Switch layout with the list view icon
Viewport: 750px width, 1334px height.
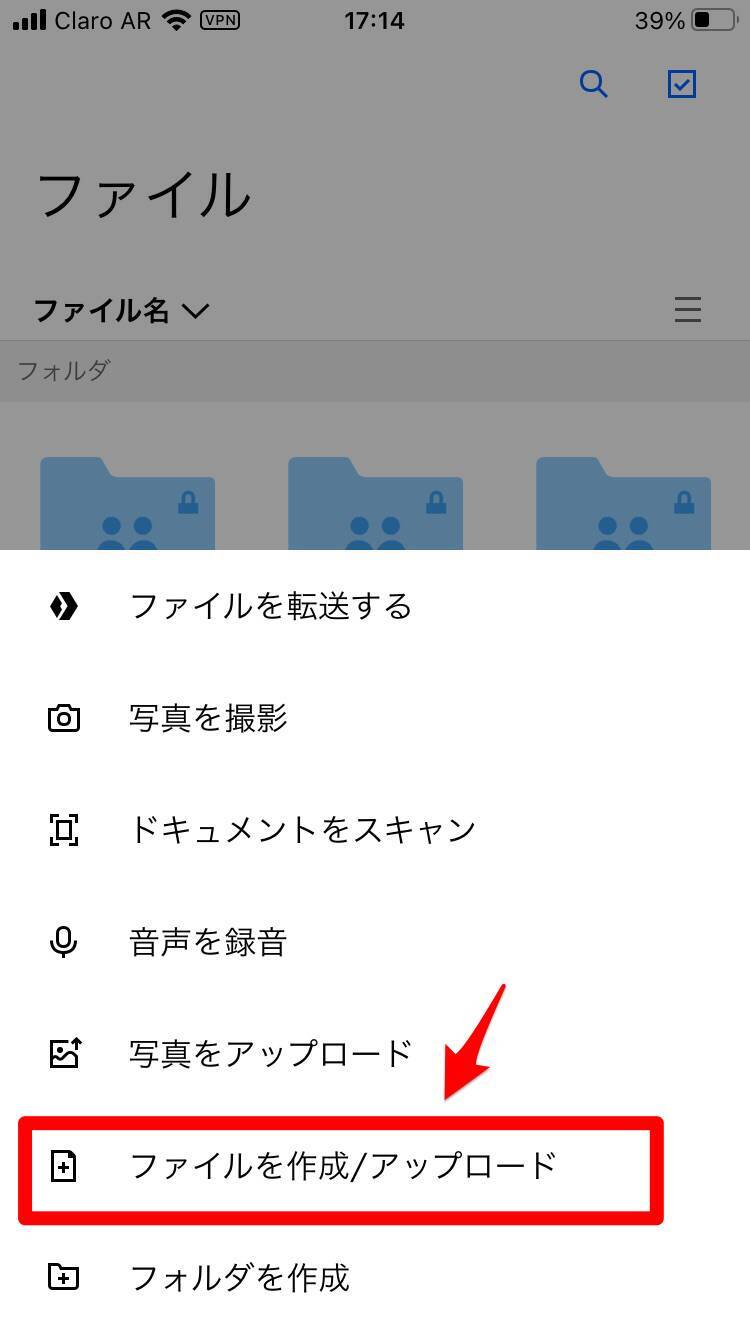coord(687,310)
